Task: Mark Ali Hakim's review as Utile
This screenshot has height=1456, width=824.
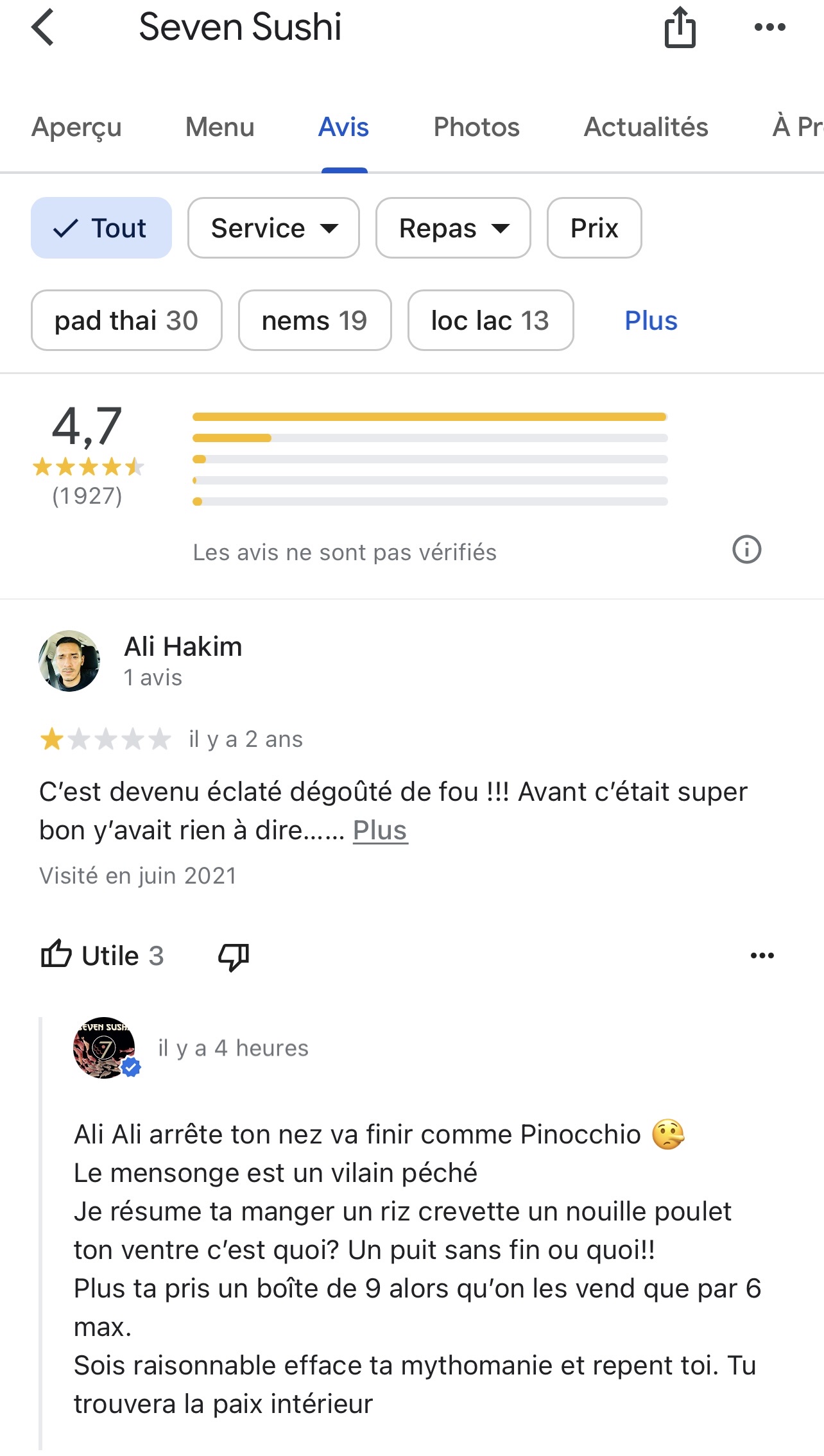Action: point(103,955)
